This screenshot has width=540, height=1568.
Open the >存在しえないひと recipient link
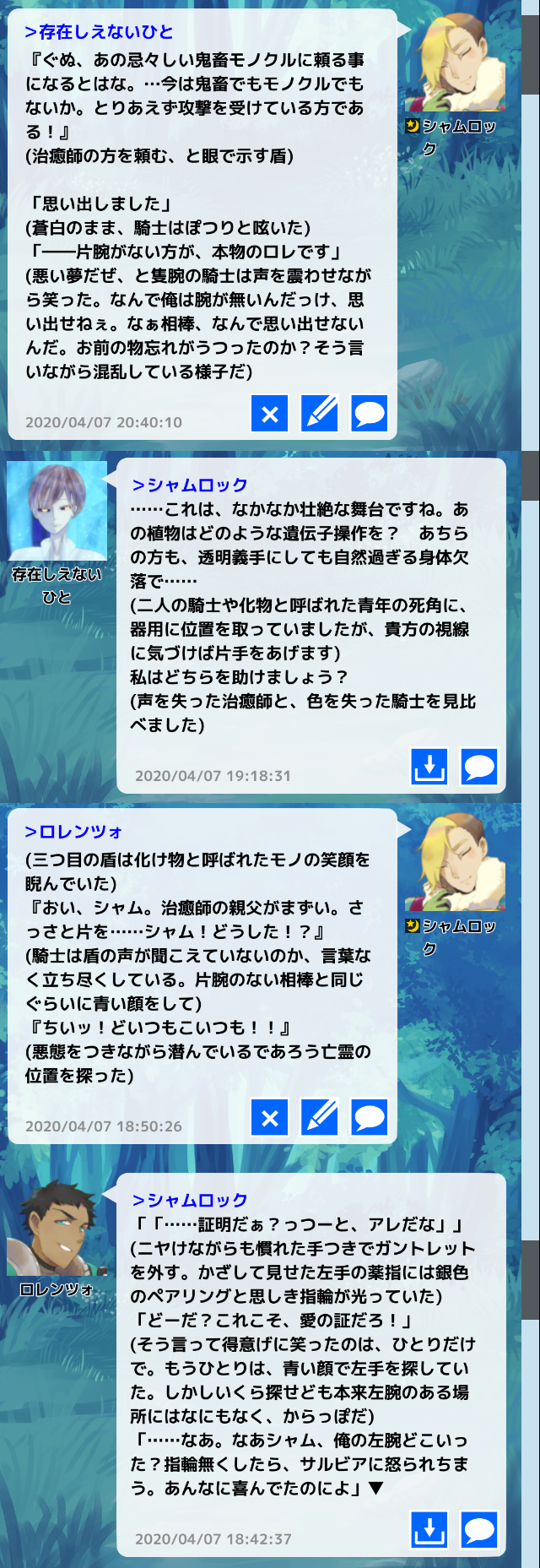pos(100,32)
